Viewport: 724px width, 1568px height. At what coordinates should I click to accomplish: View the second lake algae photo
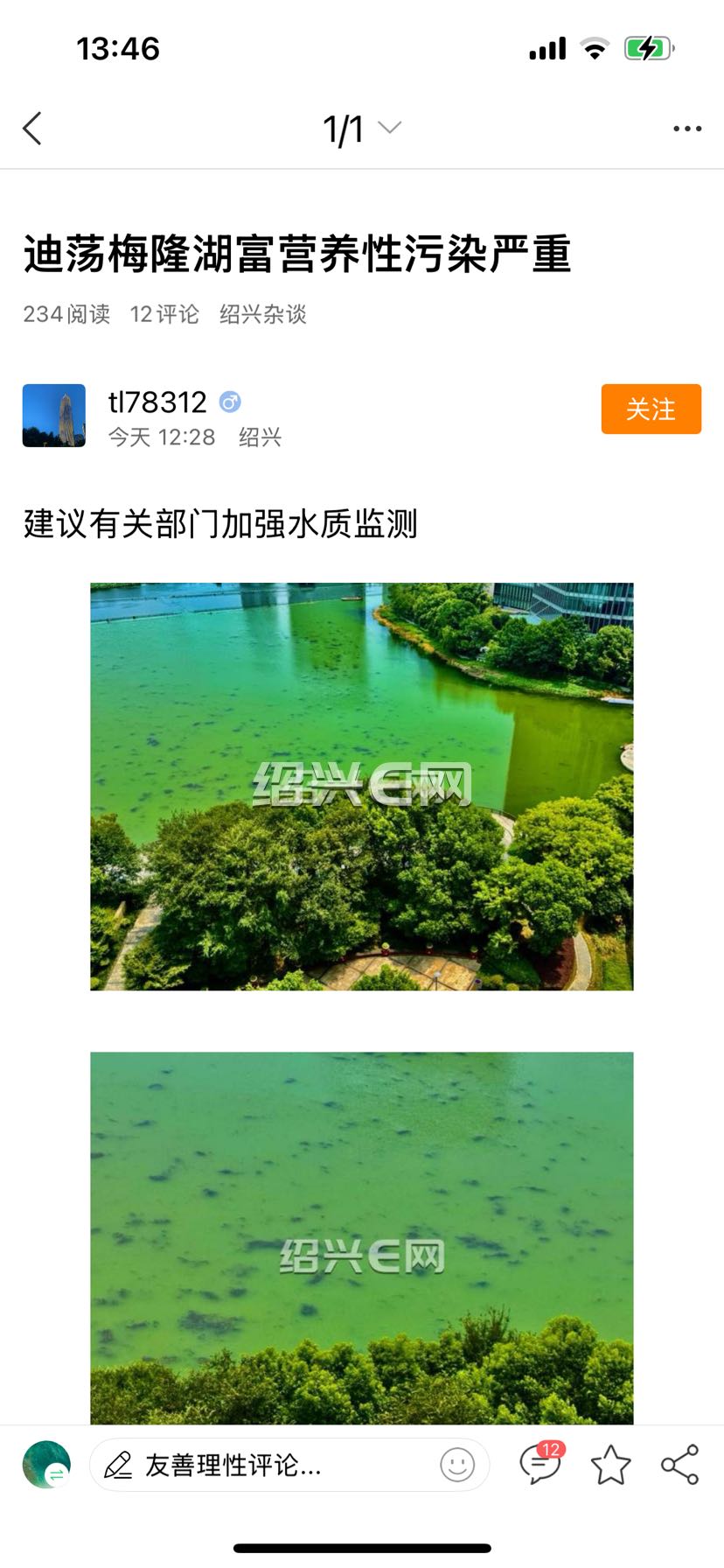[x=362, y=1238]
